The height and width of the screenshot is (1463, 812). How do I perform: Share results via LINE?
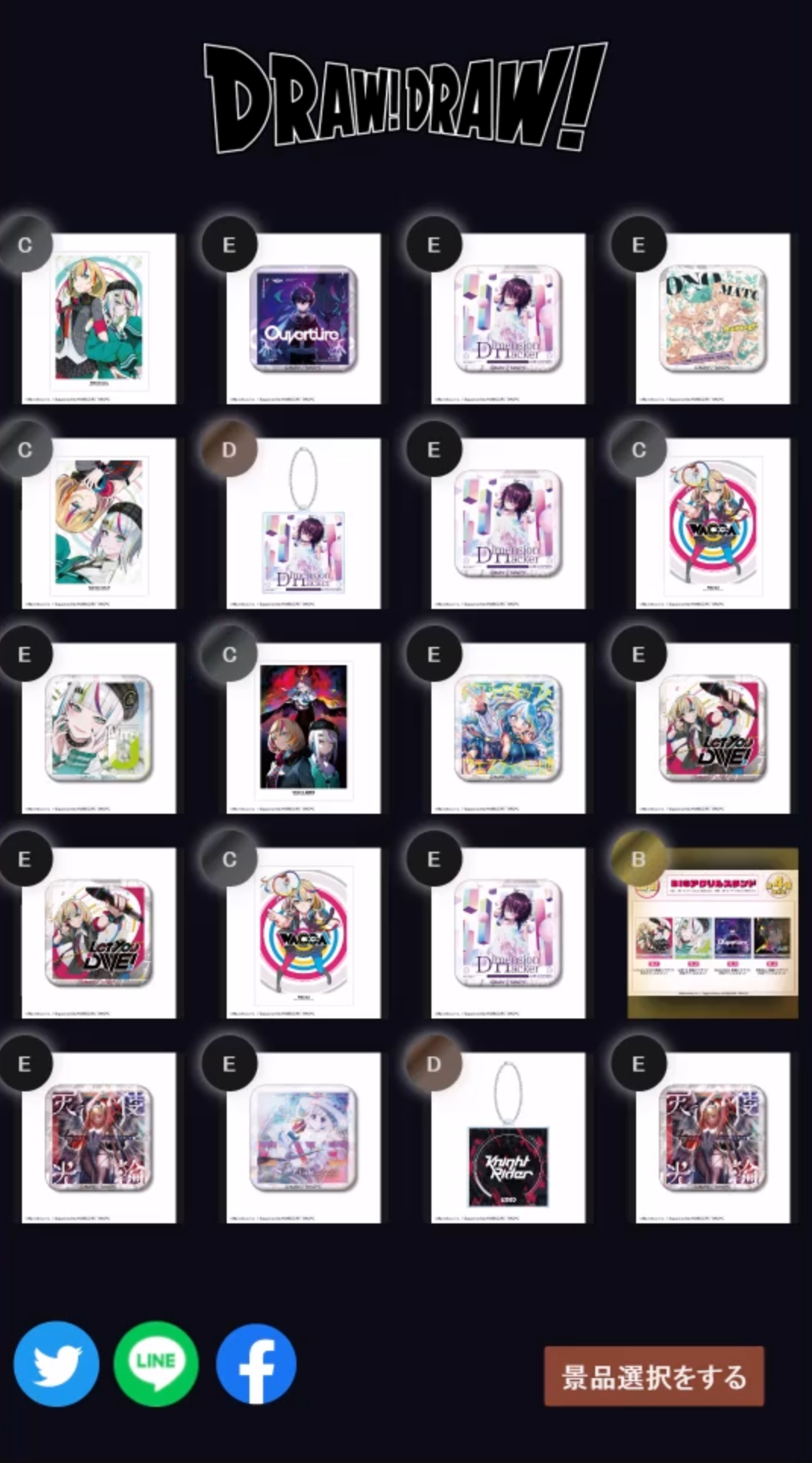156,1364
